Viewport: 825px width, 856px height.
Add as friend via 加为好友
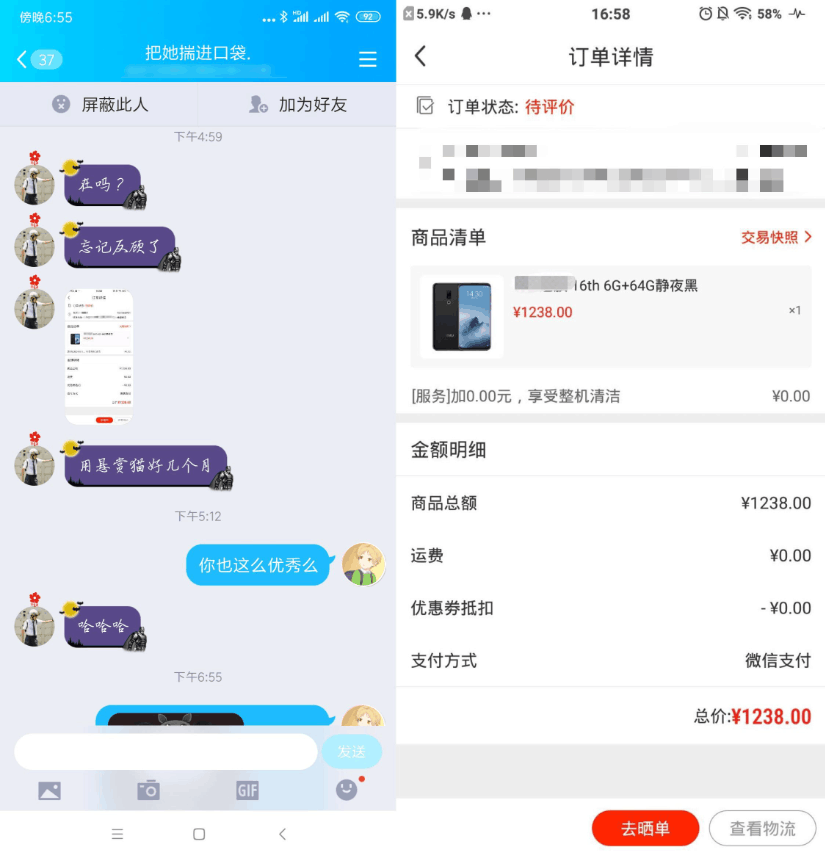[x=297, y=104]
